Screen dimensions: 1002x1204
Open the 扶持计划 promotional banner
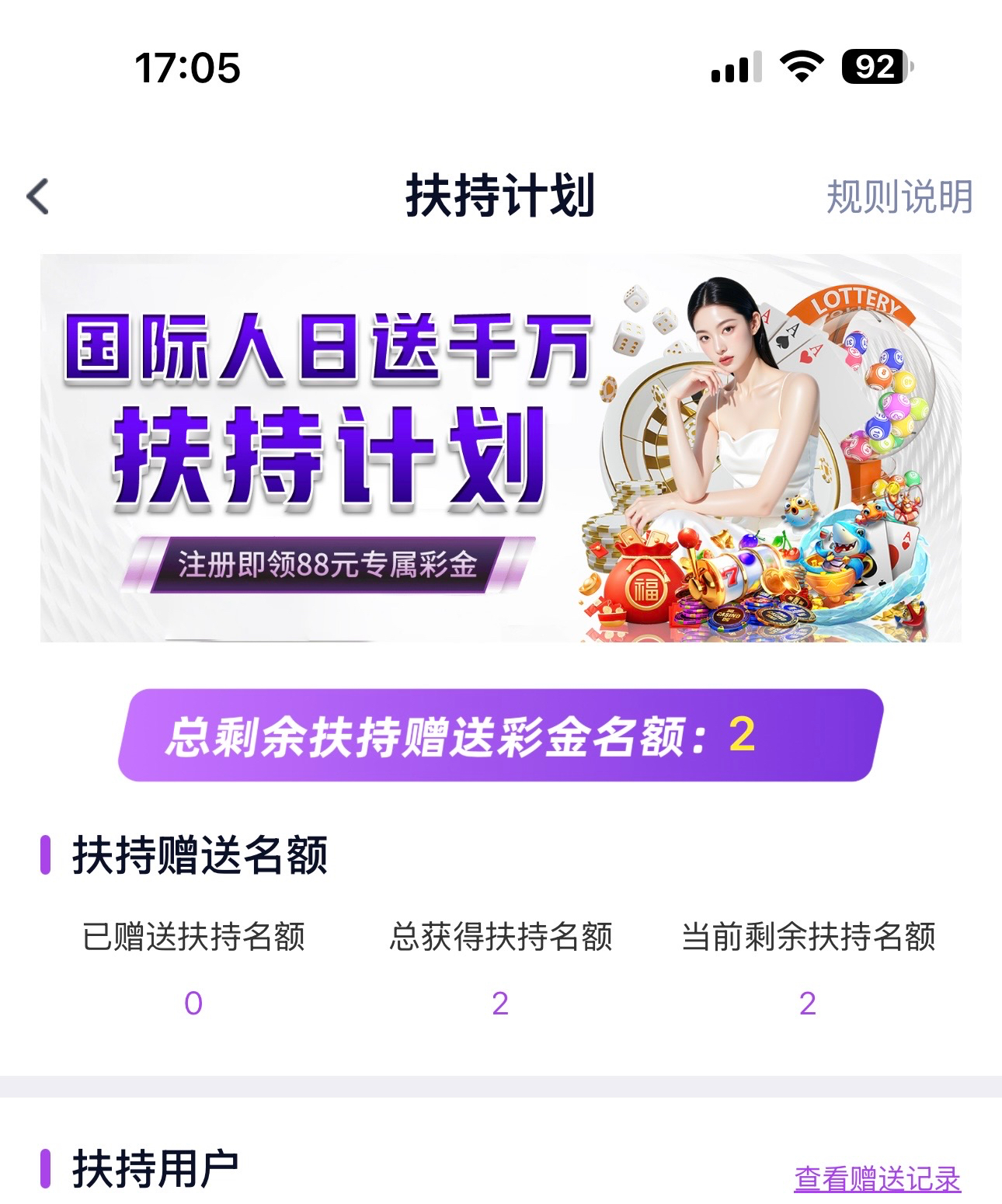click(501, 448)
